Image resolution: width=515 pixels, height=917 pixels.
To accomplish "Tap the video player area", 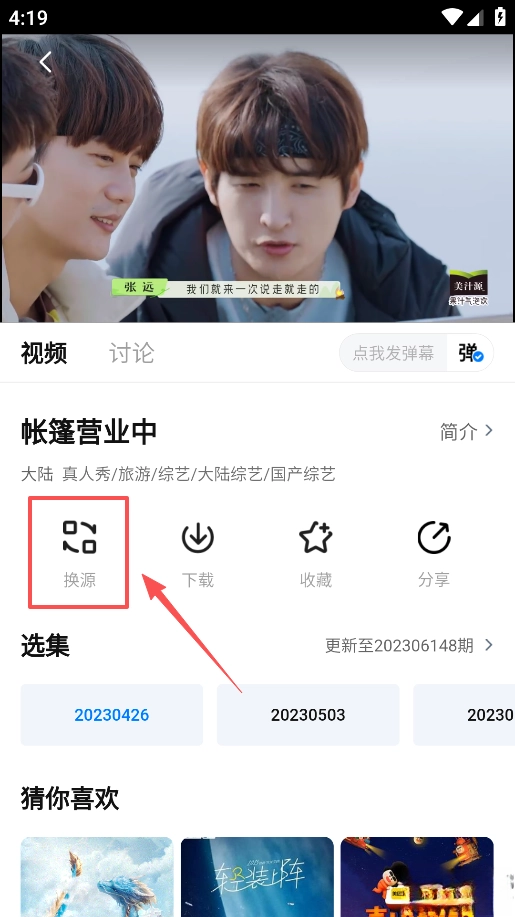I will (x=257, y=178).
